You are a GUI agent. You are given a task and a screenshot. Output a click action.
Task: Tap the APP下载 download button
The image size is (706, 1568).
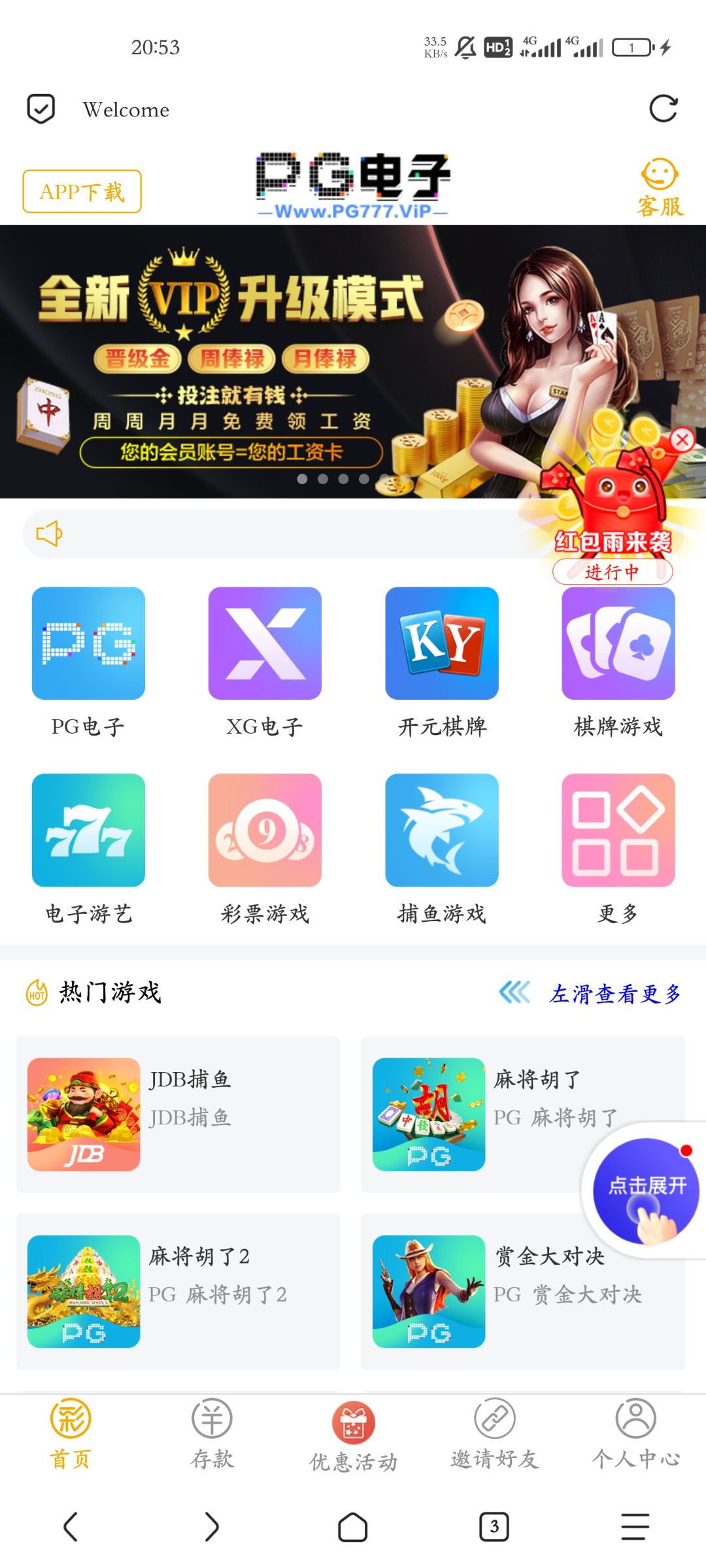[82, 191]
